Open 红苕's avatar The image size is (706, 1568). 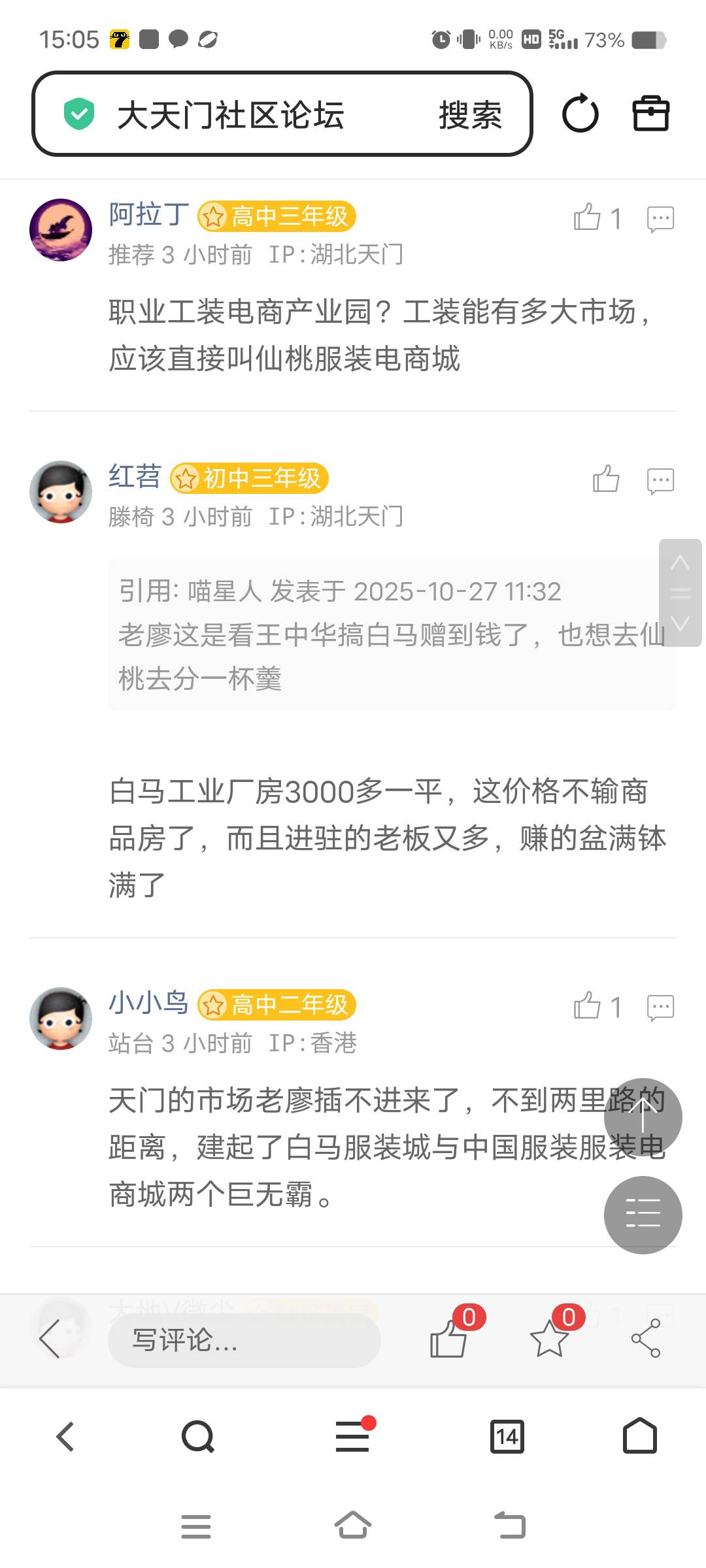(x=61, y=492)
